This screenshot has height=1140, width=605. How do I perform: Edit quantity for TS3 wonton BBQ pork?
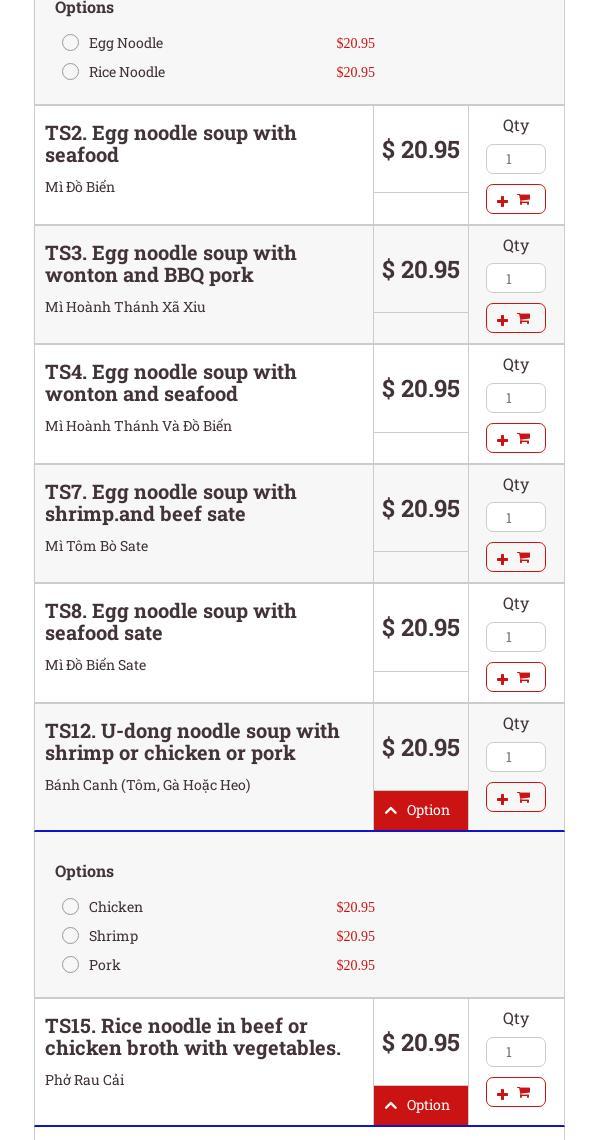coord(515,278)
